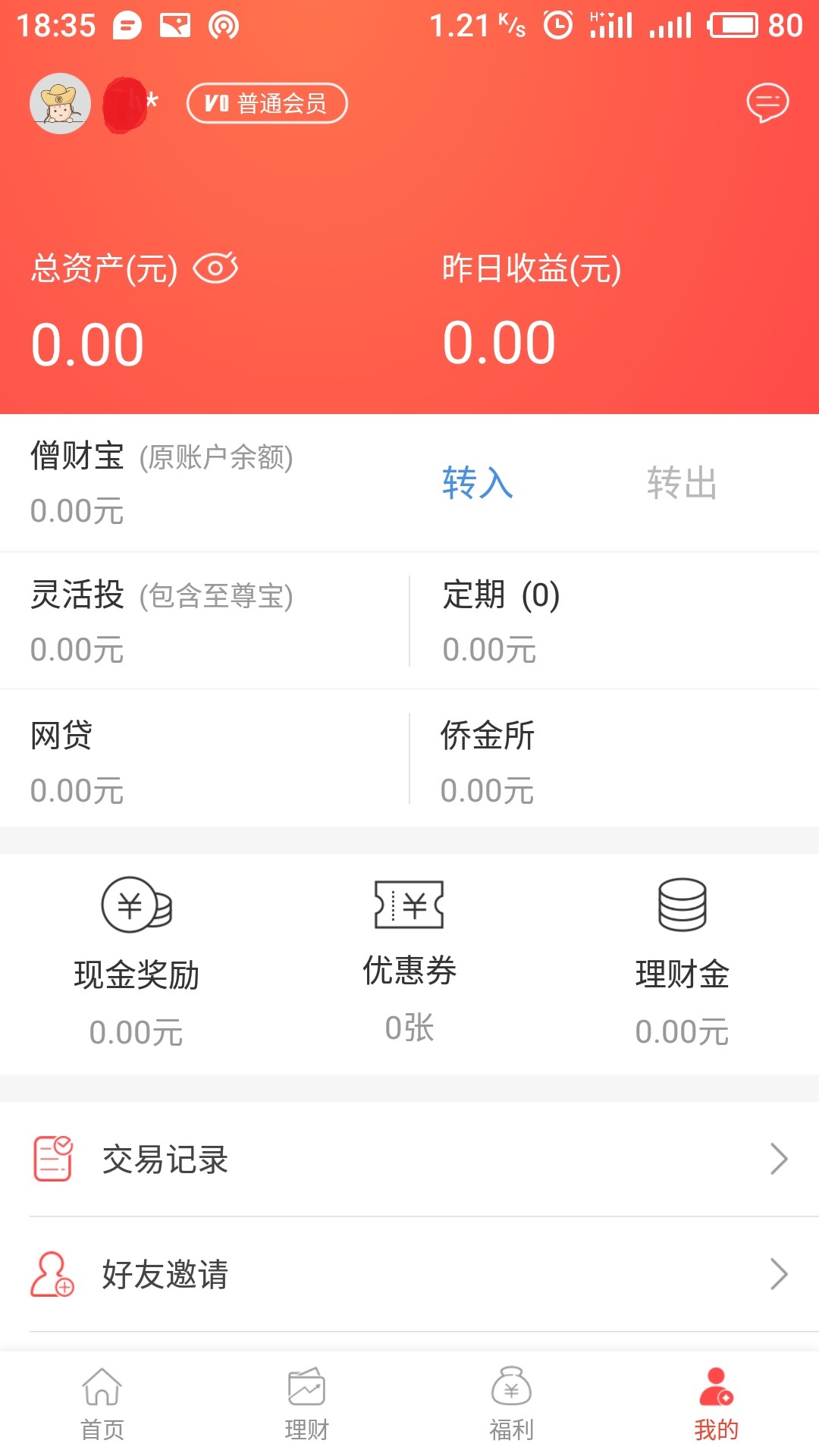819x1456 pixels.
Task: Tap the VIP 普通会员 membership badge
Action: point(267,104)
